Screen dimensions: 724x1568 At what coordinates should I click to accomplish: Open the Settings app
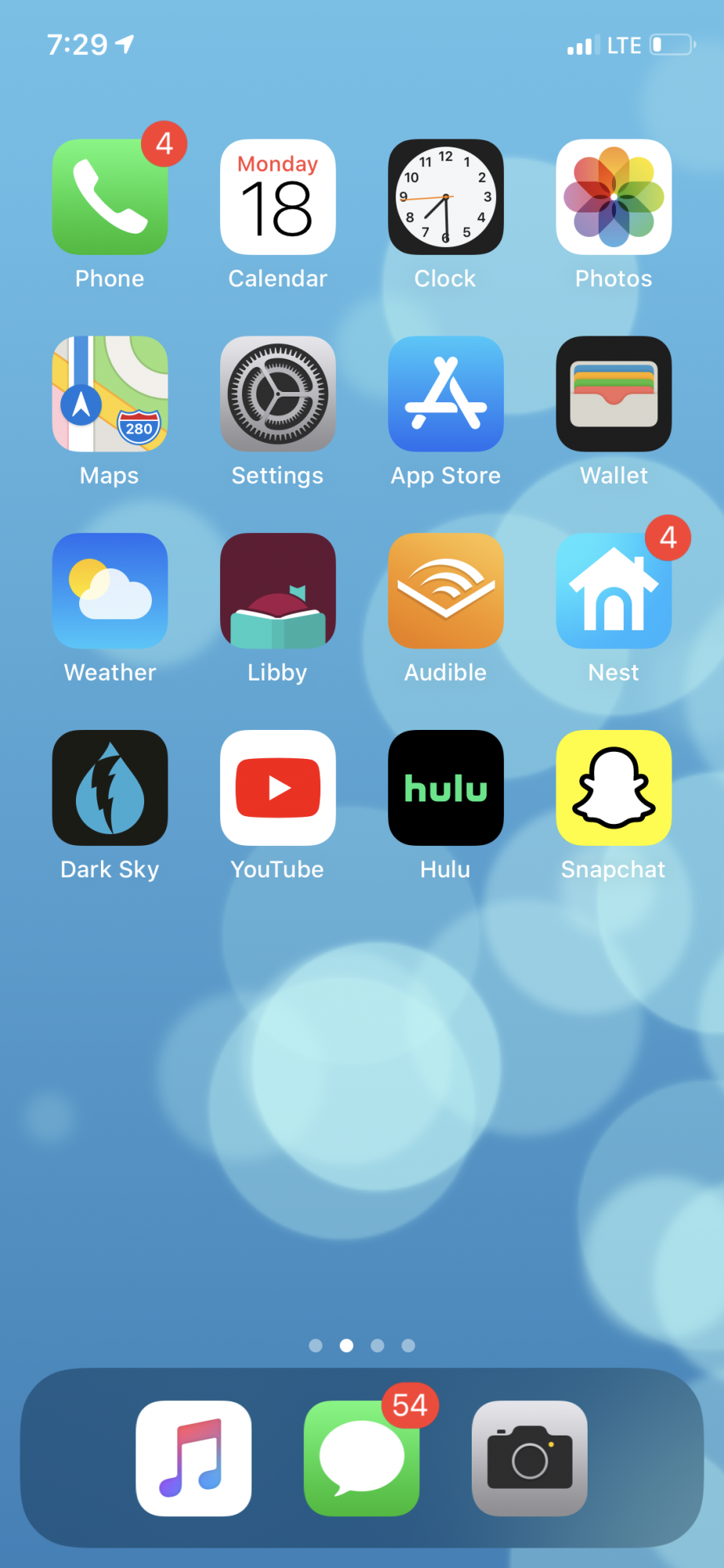coord(278,394)
